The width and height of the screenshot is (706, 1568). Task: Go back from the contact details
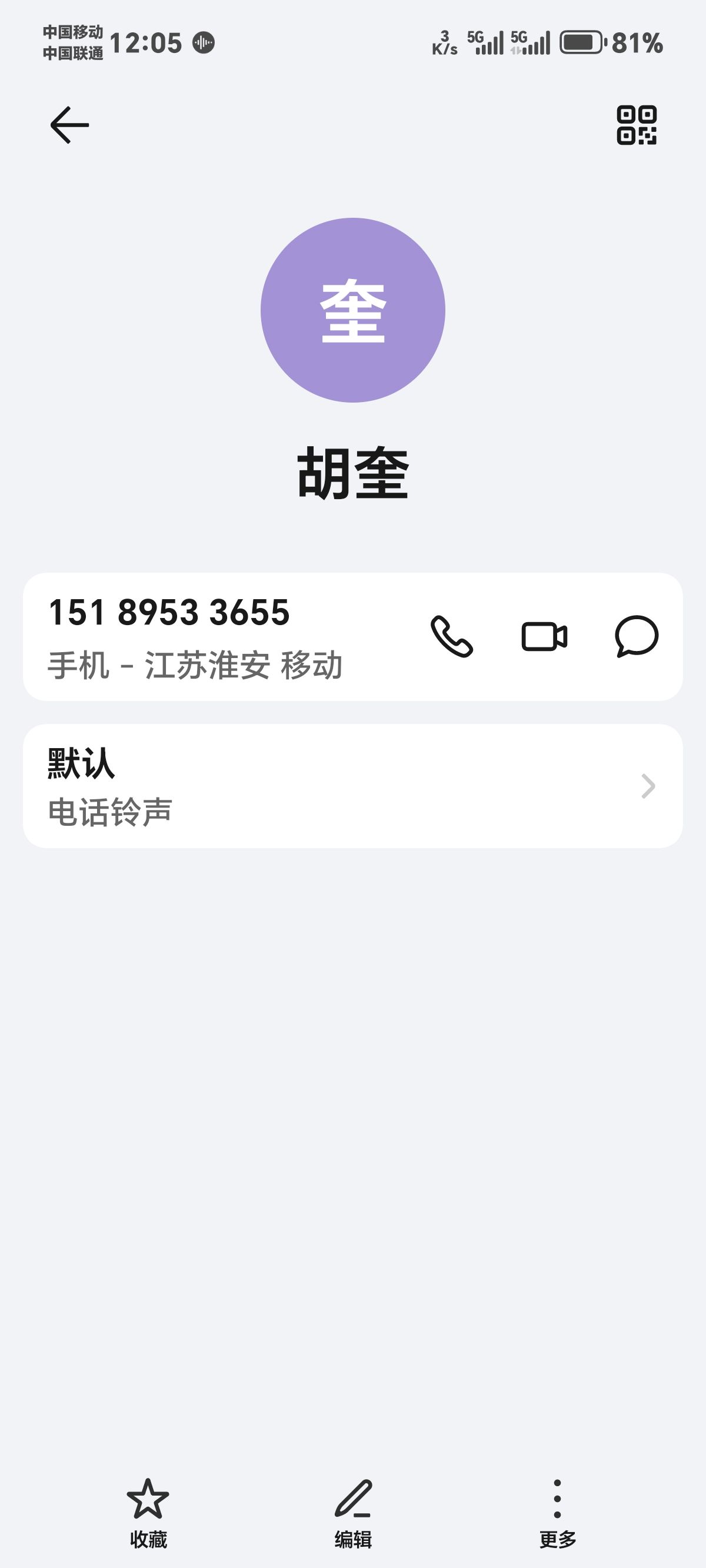pos(69,125)
